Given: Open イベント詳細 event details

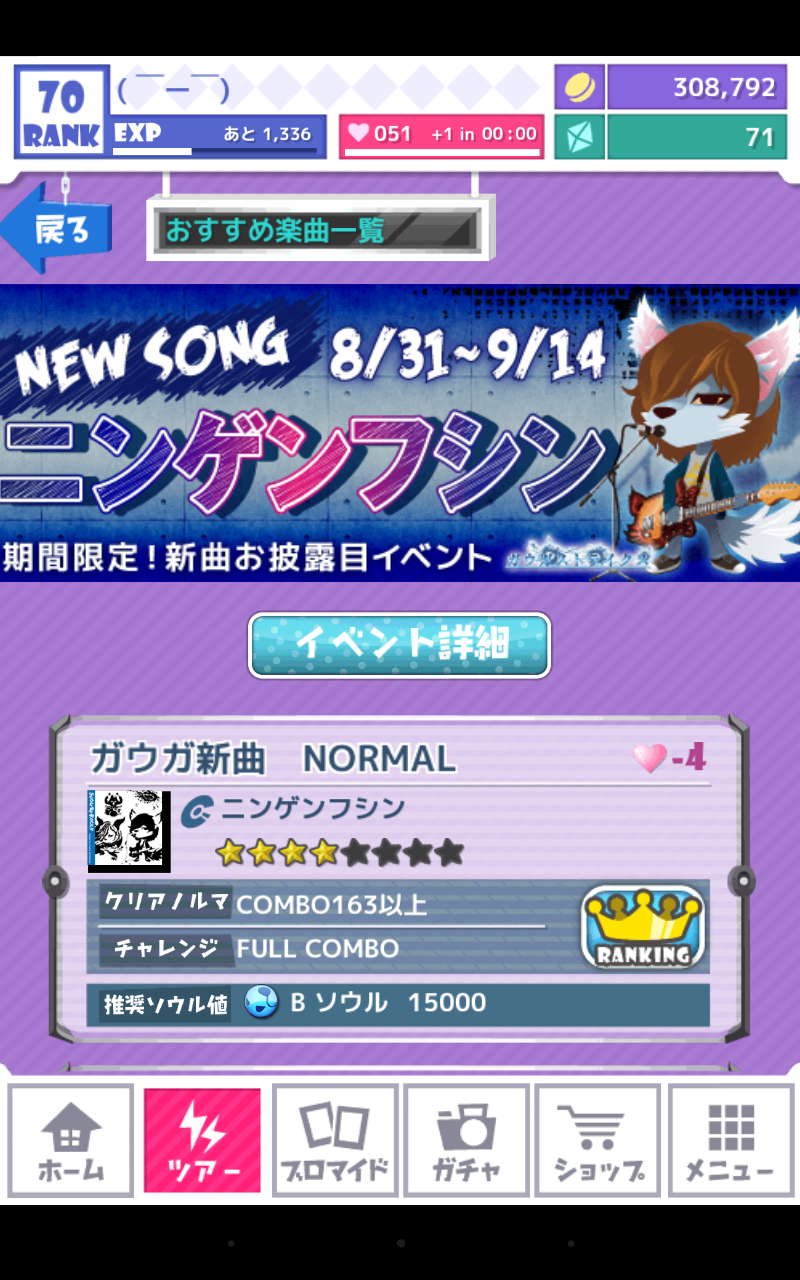Looking at the screenshot, I should coord(399,645).
